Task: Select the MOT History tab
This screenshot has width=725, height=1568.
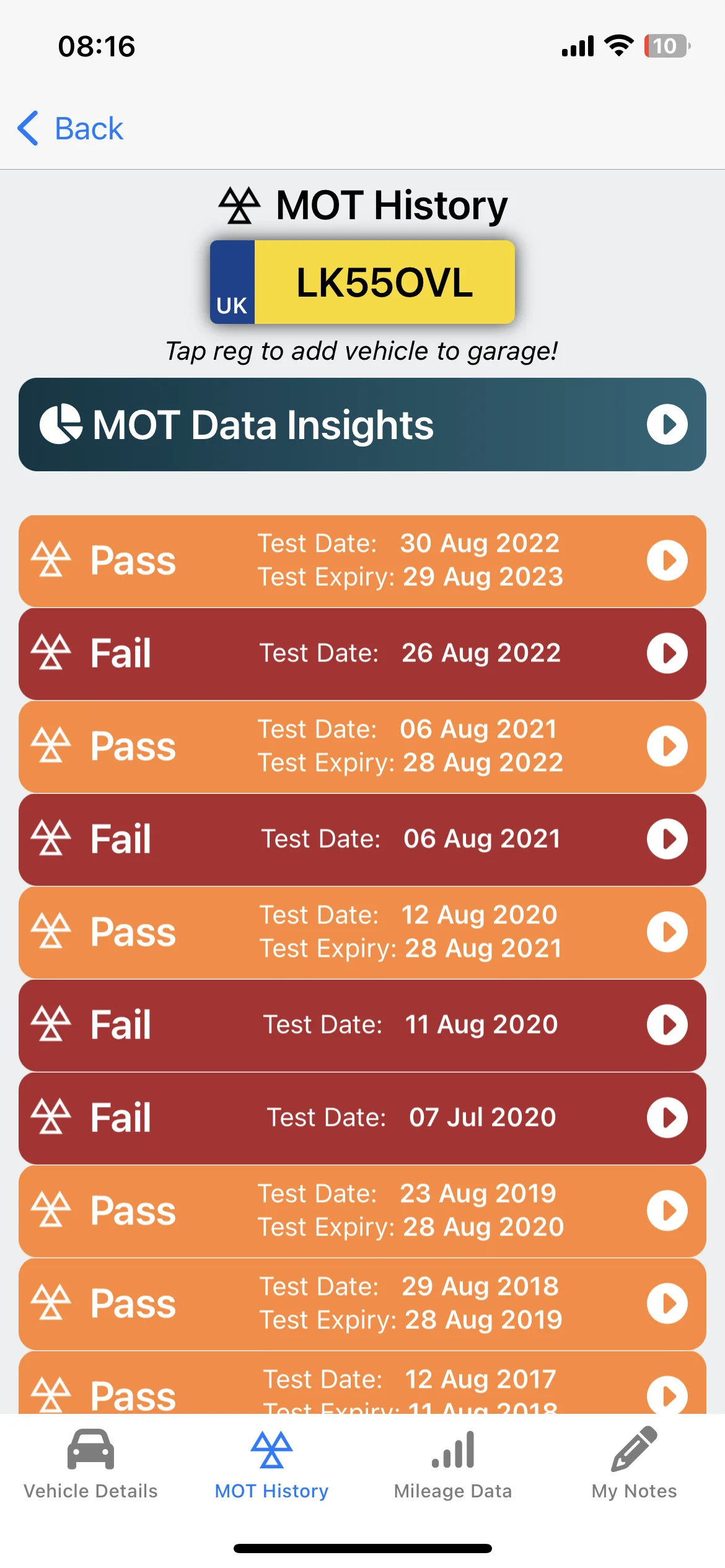Action: point(271,1464)
